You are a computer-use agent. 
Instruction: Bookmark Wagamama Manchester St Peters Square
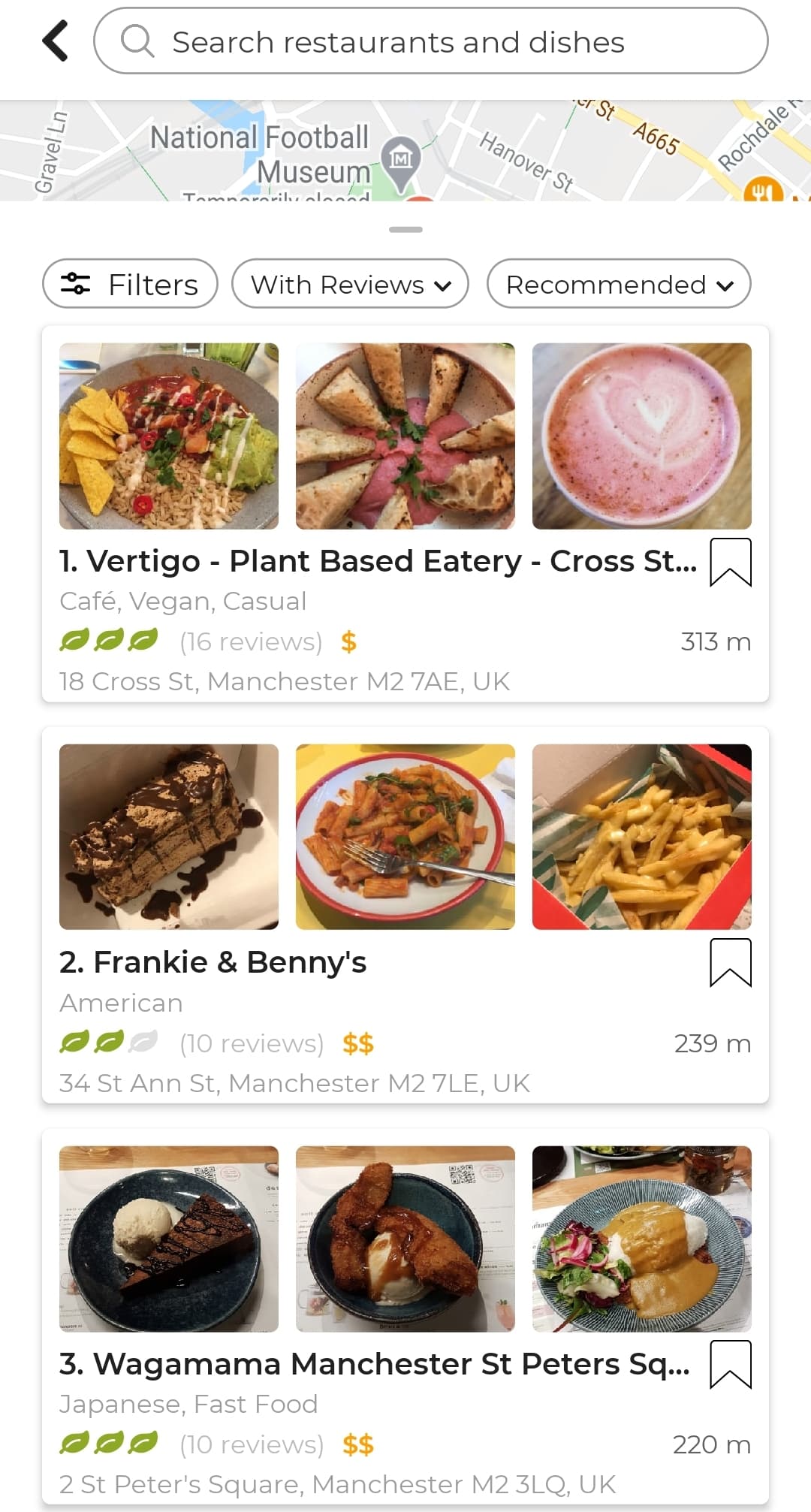click(x=731, y=1363)
